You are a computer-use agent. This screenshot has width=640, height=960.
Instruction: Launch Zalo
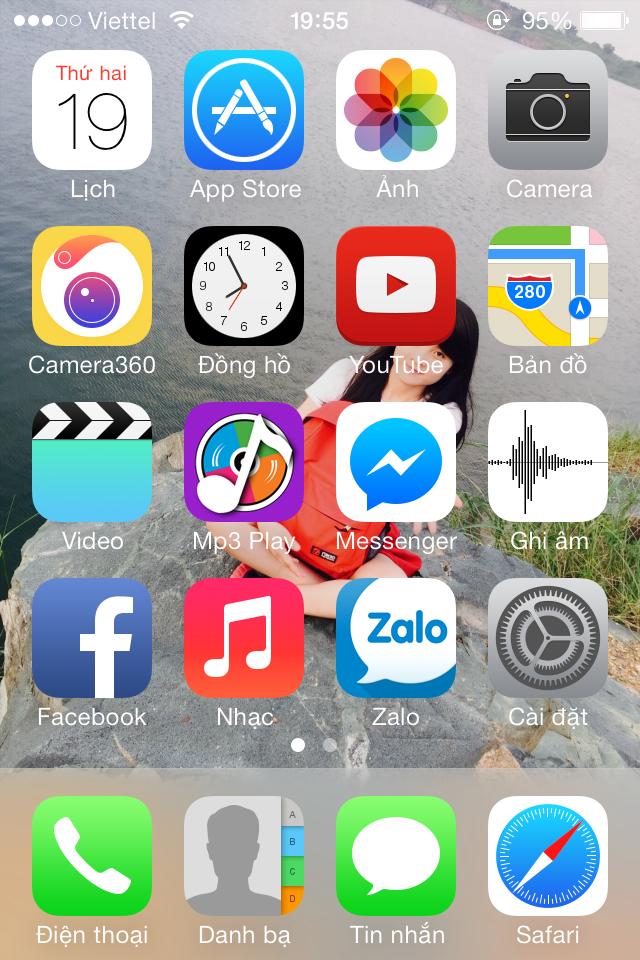pos(396,638)
